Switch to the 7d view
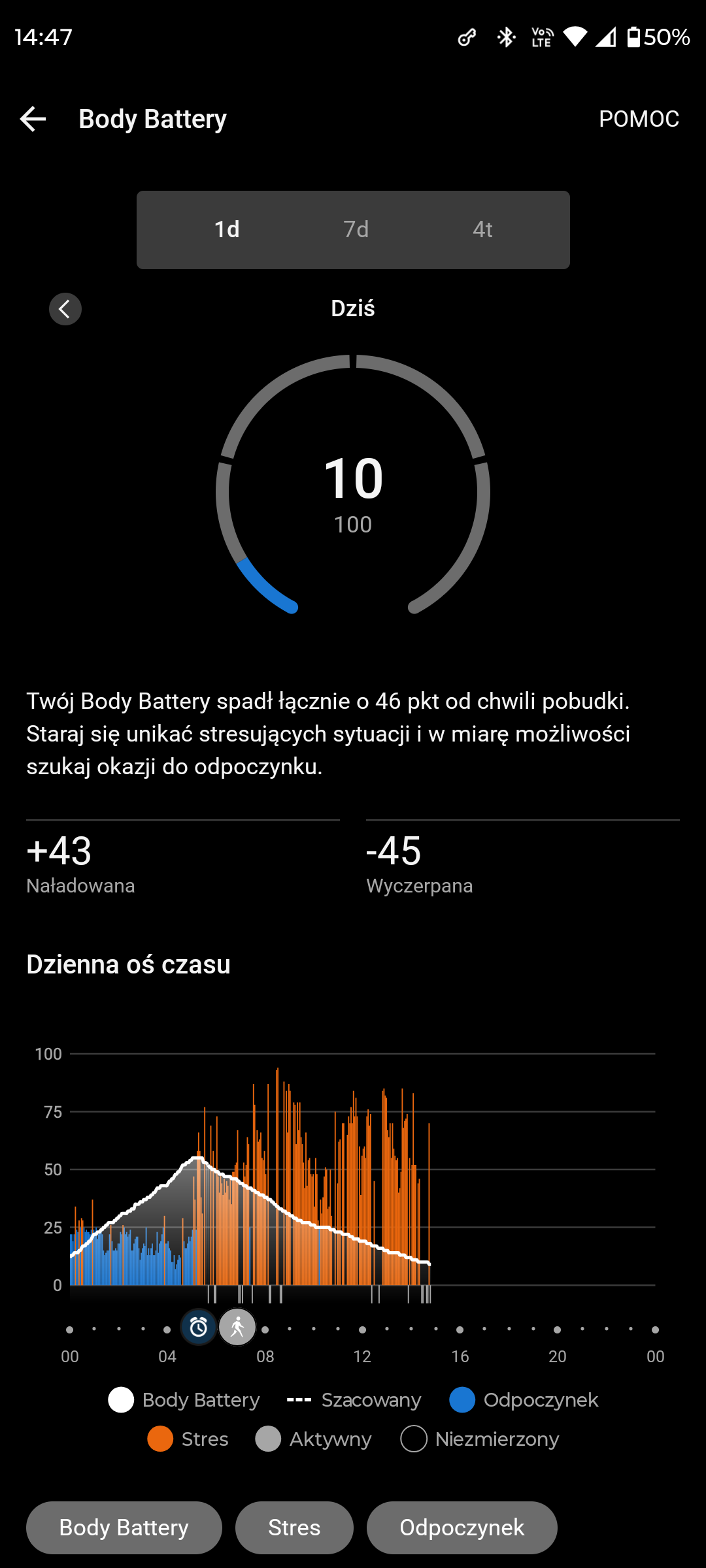The width and height of the screenshot is (706, 1568). point(354,229)
